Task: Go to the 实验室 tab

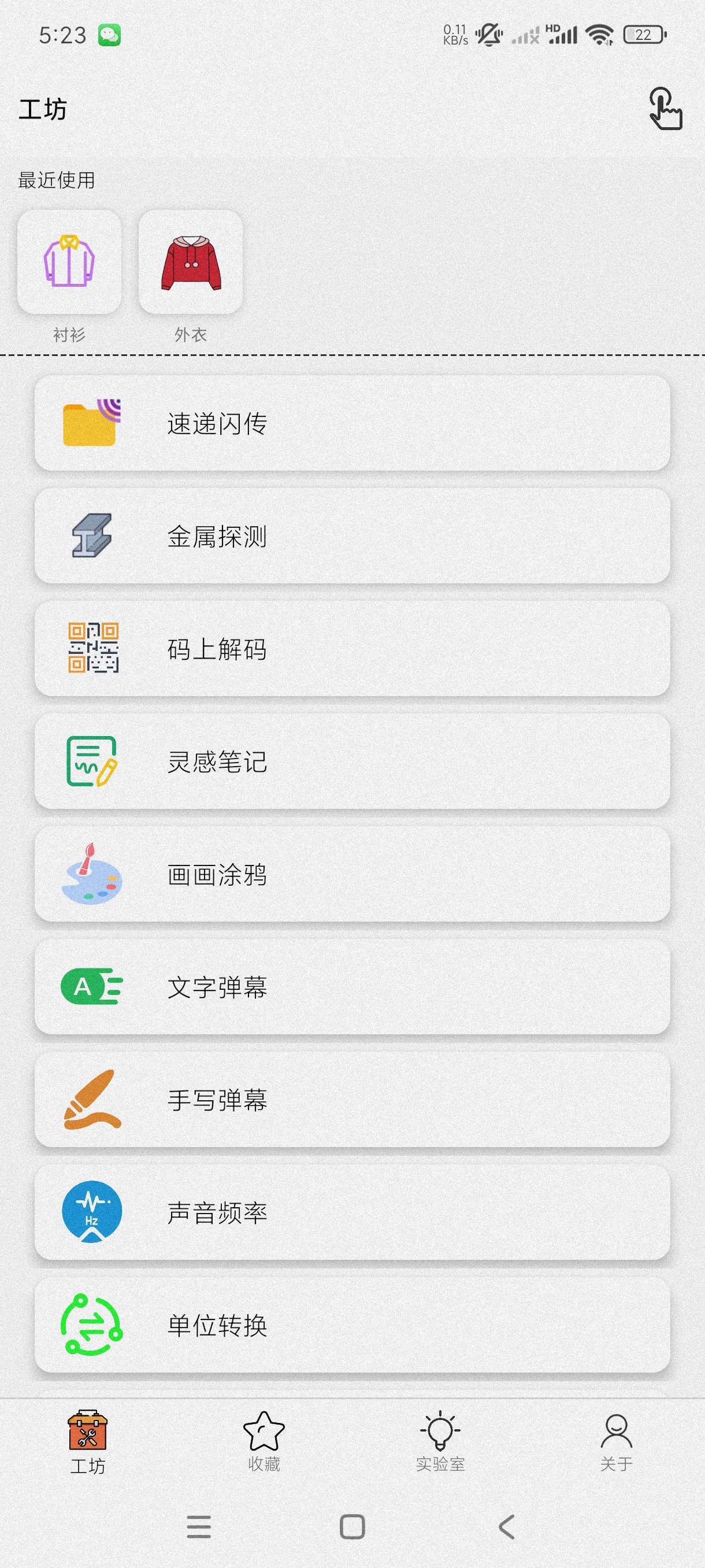Action: tap(440, 1441)
